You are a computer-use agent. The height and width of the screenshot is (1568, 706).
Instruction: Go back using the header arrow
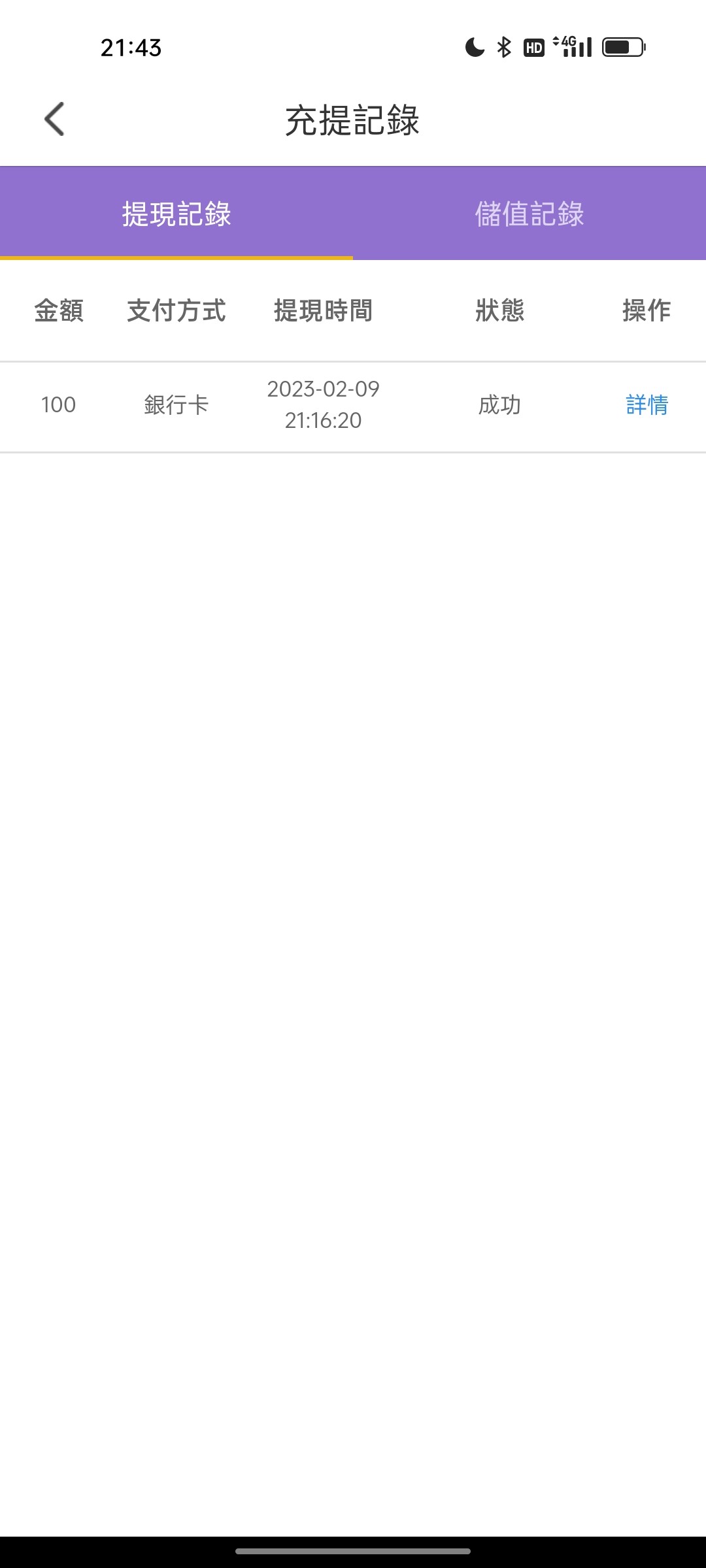tap(55, 120)
